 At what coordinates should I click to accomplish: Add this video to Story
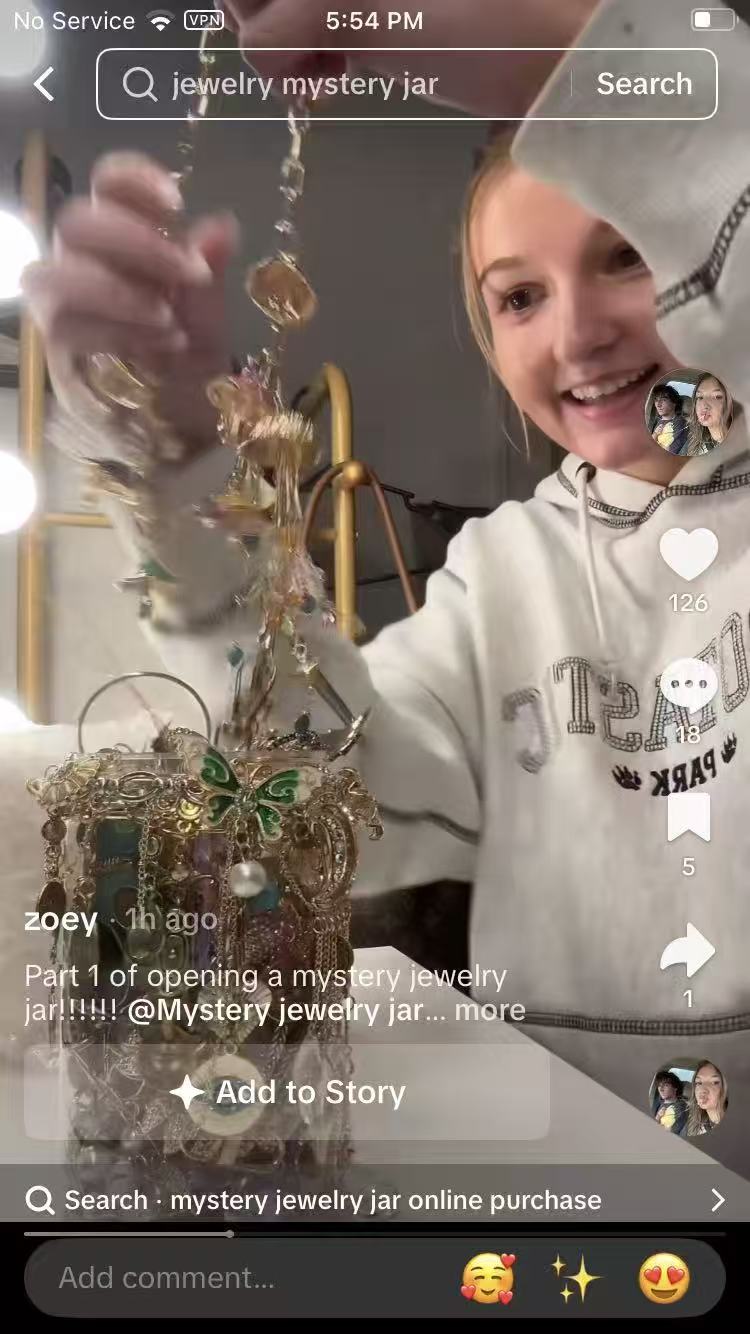click(x=287, y=1092)
